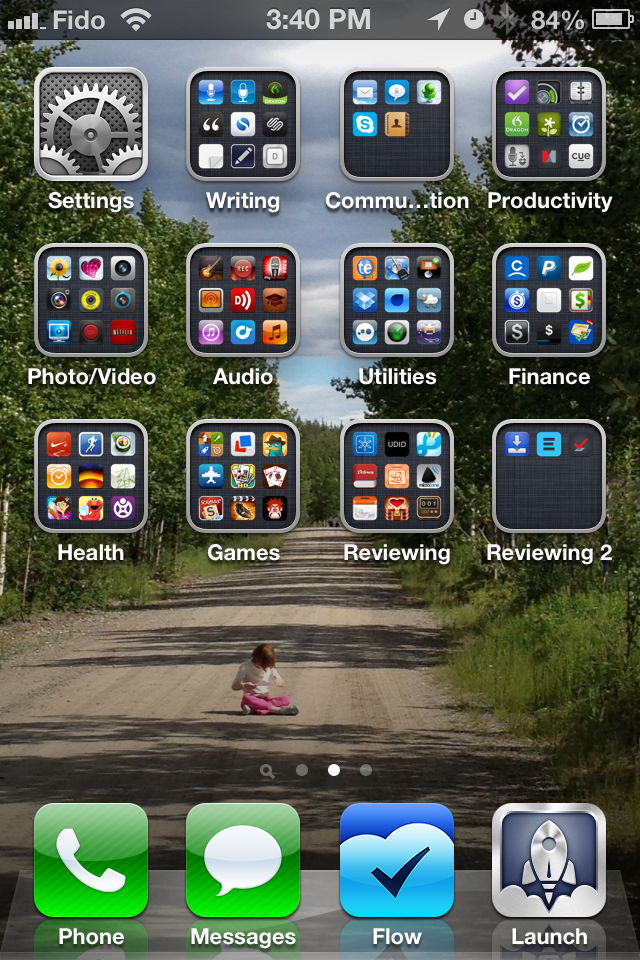This screenshot has width=640, height=960.
Task: Open Messages from the dock
Action: point(243,860)
